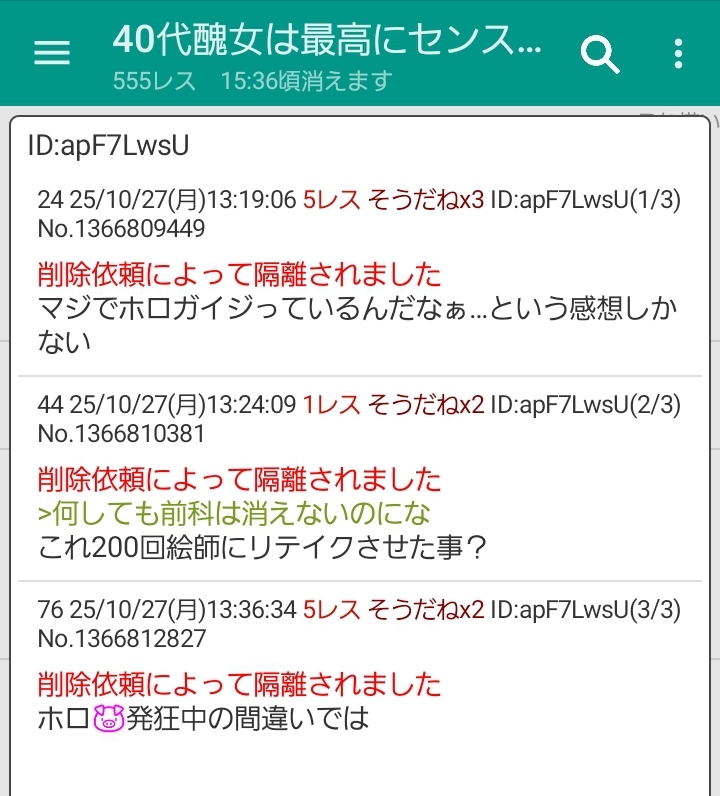Tap そうだねx2 on post 44
Viewport: 720px width, 796px height.
[x=426, y=405]
